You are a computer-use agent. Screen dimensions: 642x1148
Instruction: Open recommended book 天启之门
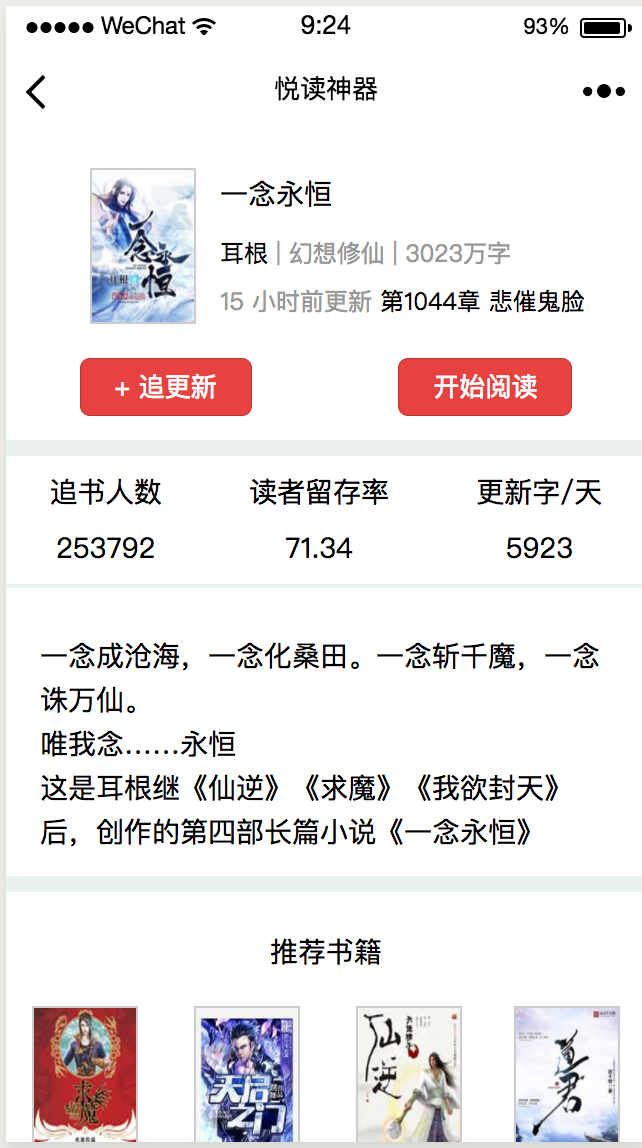[247, 1074]
